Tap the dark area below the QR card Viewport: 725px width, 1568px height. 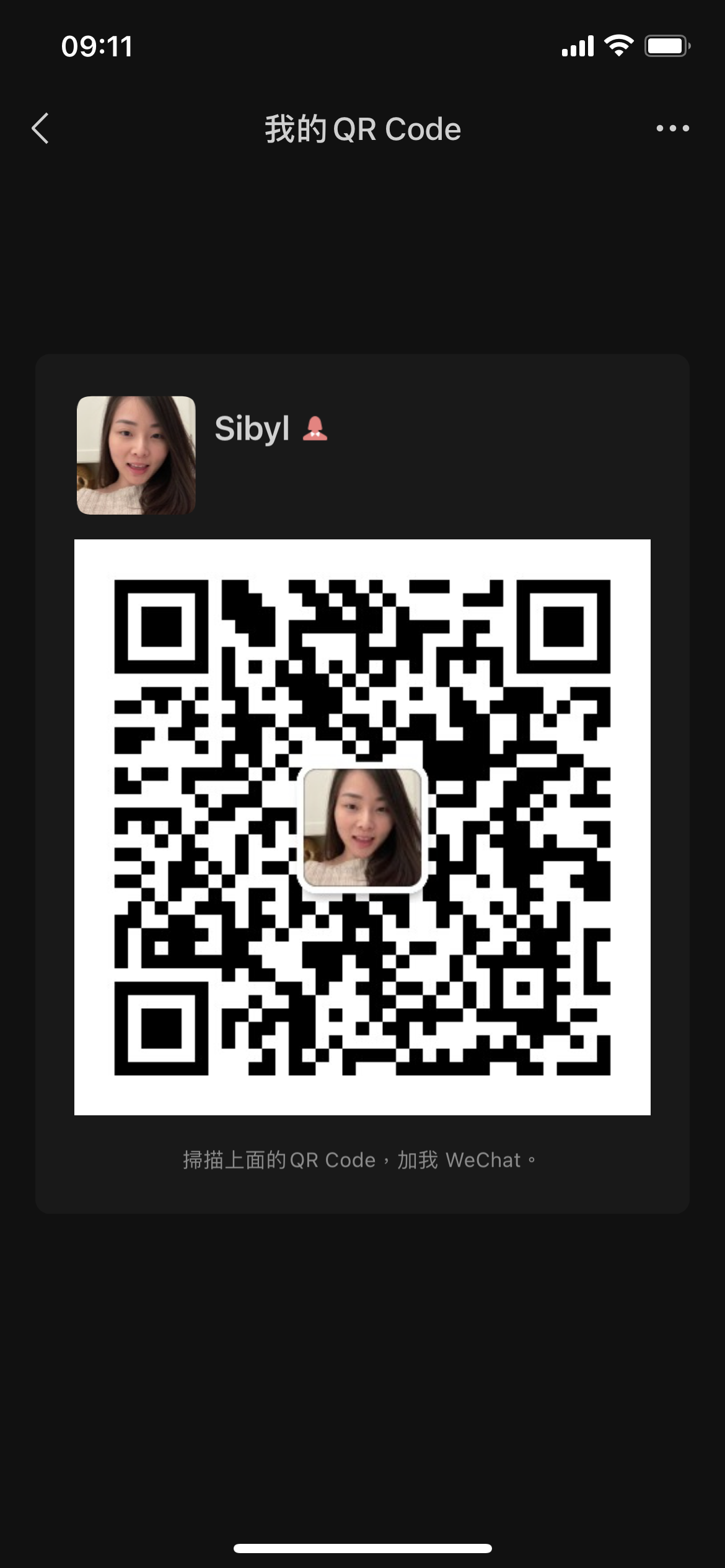click(362, 1331)
